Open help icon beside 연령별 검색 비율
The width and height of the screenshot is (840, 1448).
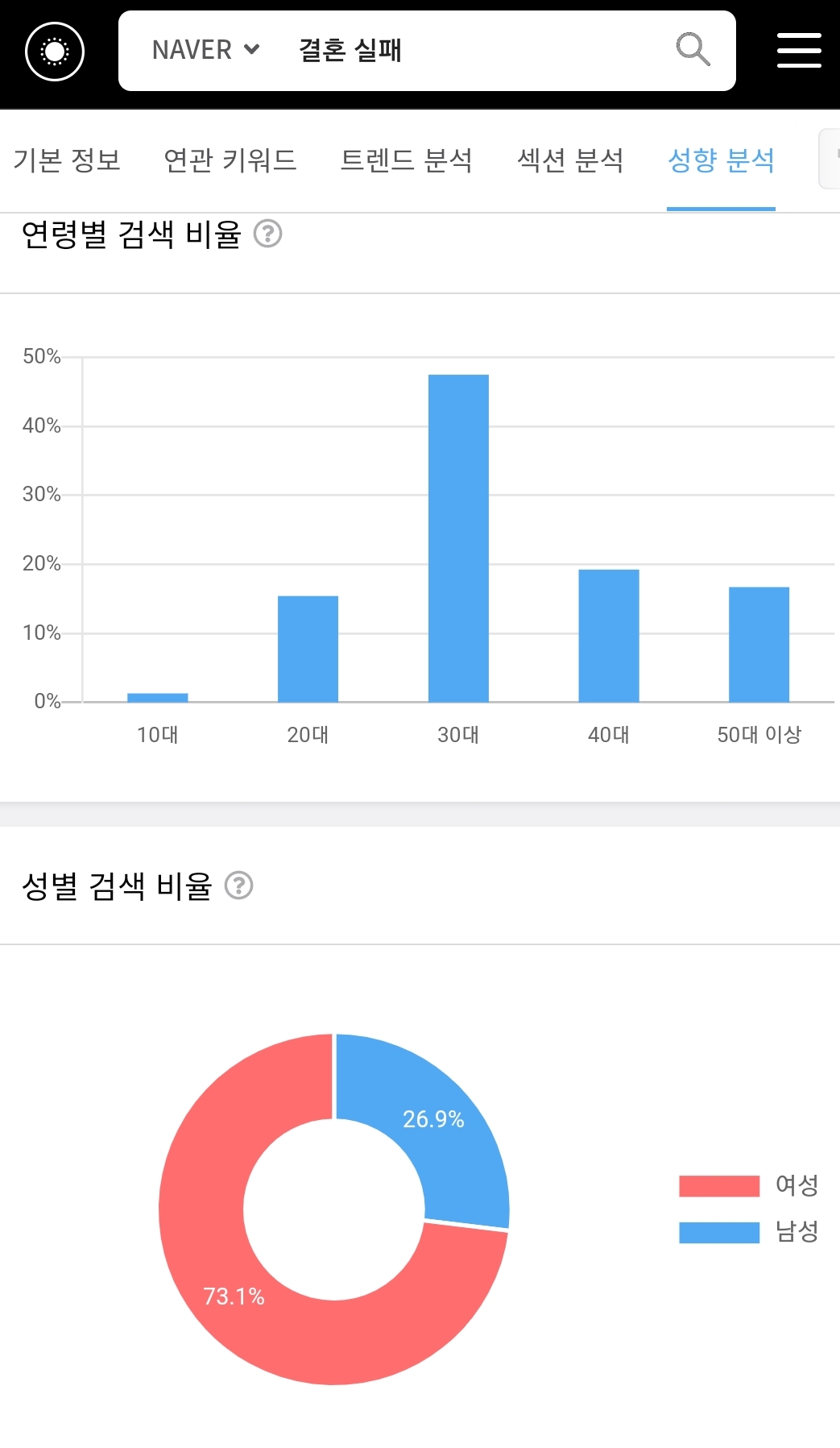click(268, 234)
